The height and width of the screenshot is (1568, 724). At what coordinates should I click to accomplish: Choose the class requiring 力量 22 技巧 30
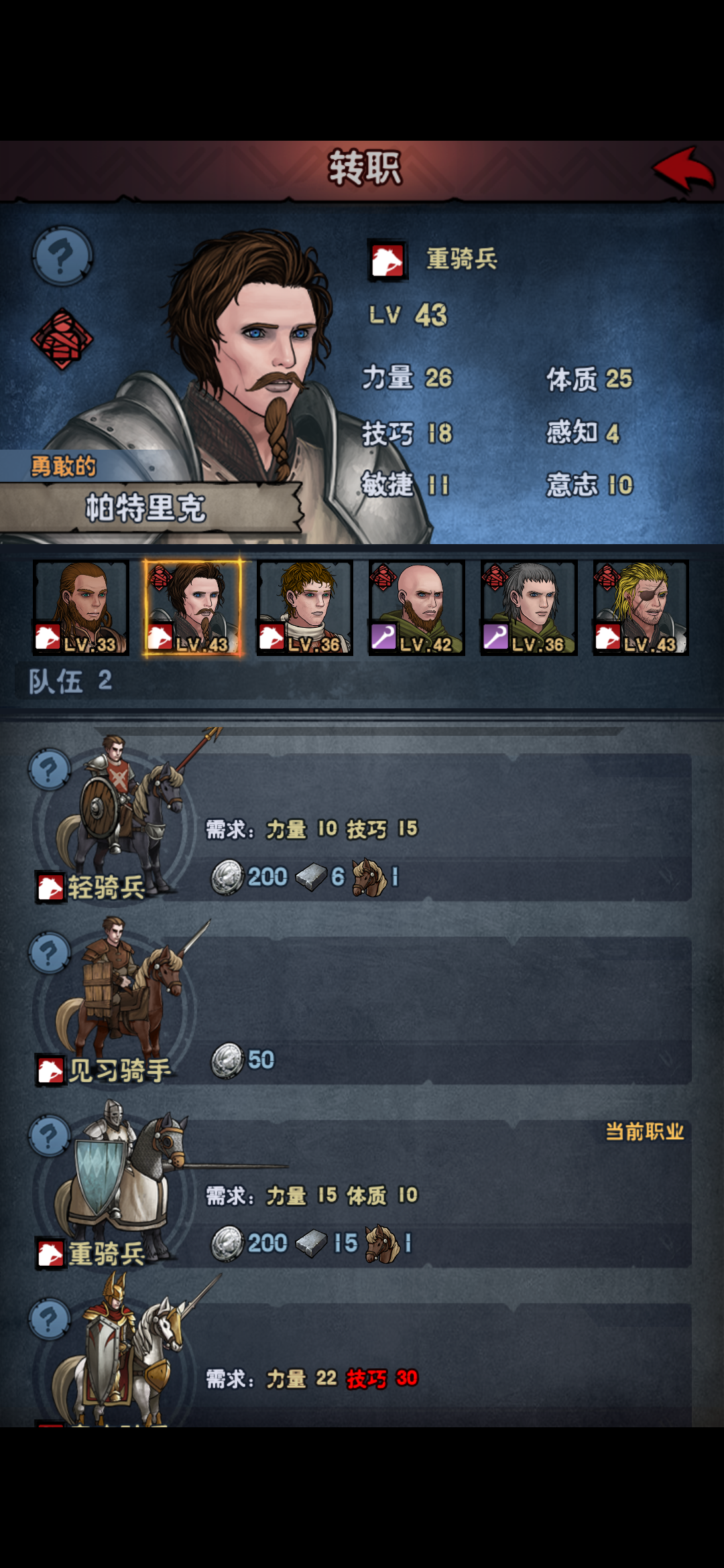tap(362, 1364)
